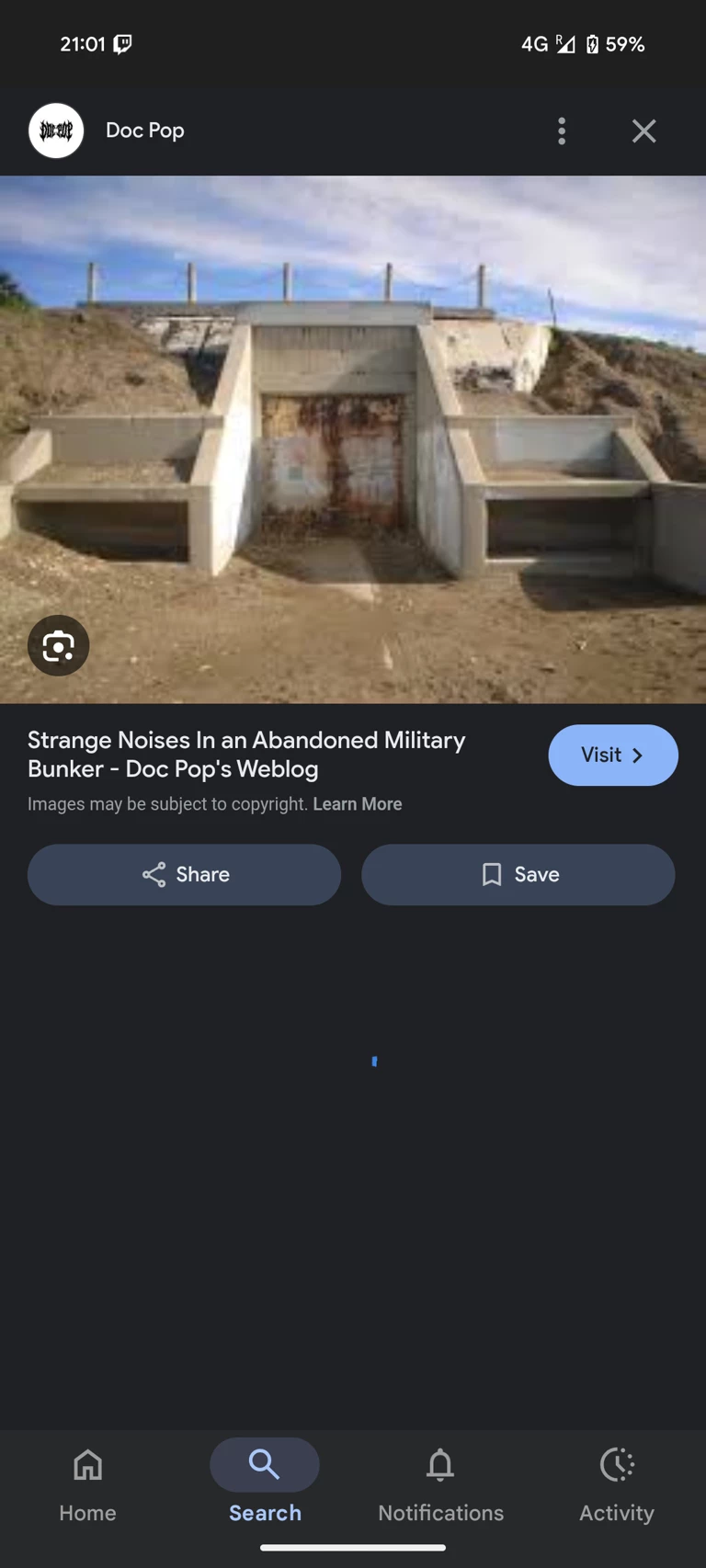706x1568 pixels.
Task: Go to the Home tab
Action: (88, 1482)
